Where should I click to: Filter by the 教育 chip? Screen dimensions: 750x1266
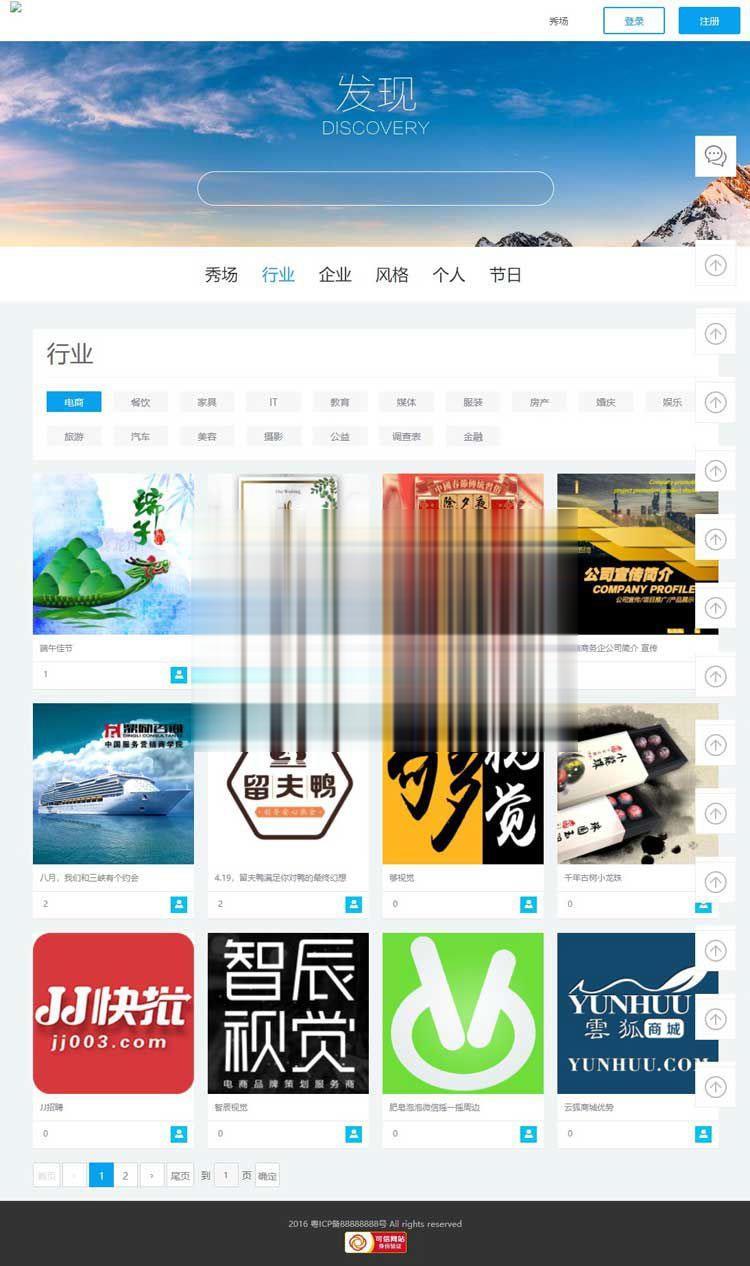340,402
